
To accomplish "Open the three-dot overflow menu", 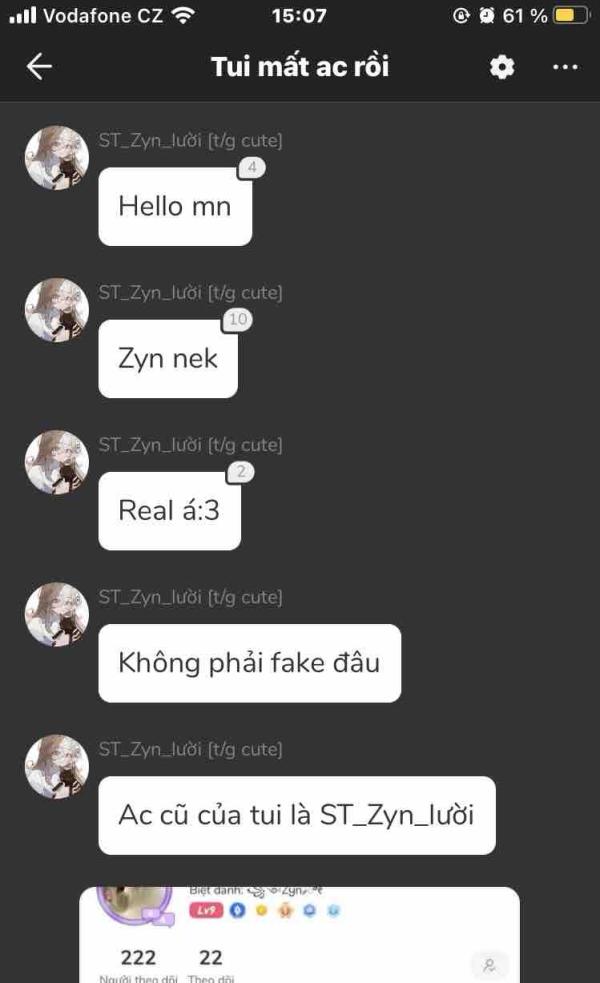I will pyautogui.click(x=565, y=66).
